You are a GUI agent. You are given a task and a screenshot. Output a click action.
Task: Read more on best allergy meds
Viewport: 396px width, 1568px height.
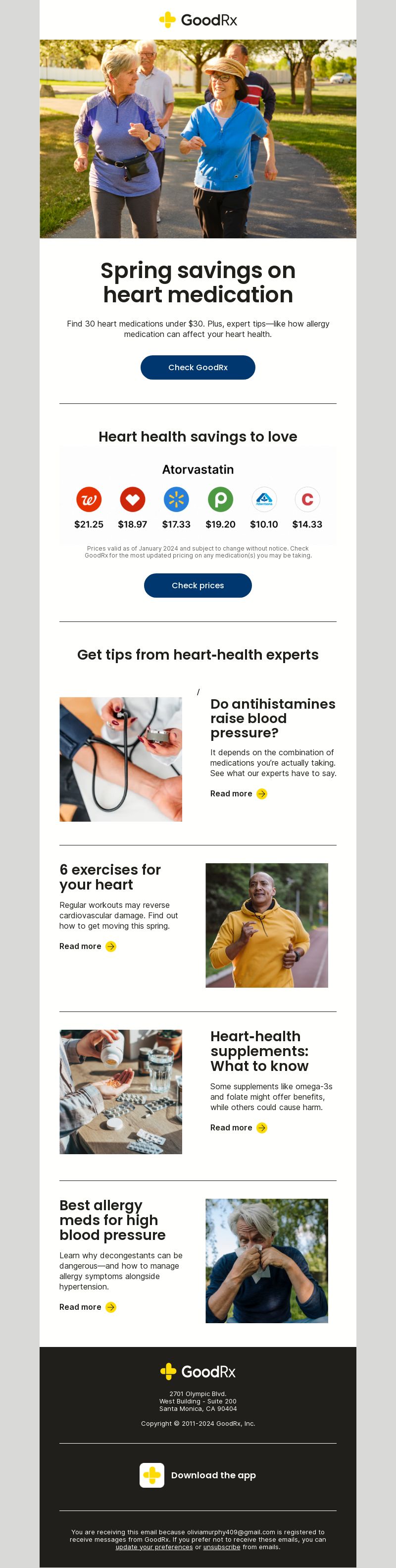coord(88,1307)
